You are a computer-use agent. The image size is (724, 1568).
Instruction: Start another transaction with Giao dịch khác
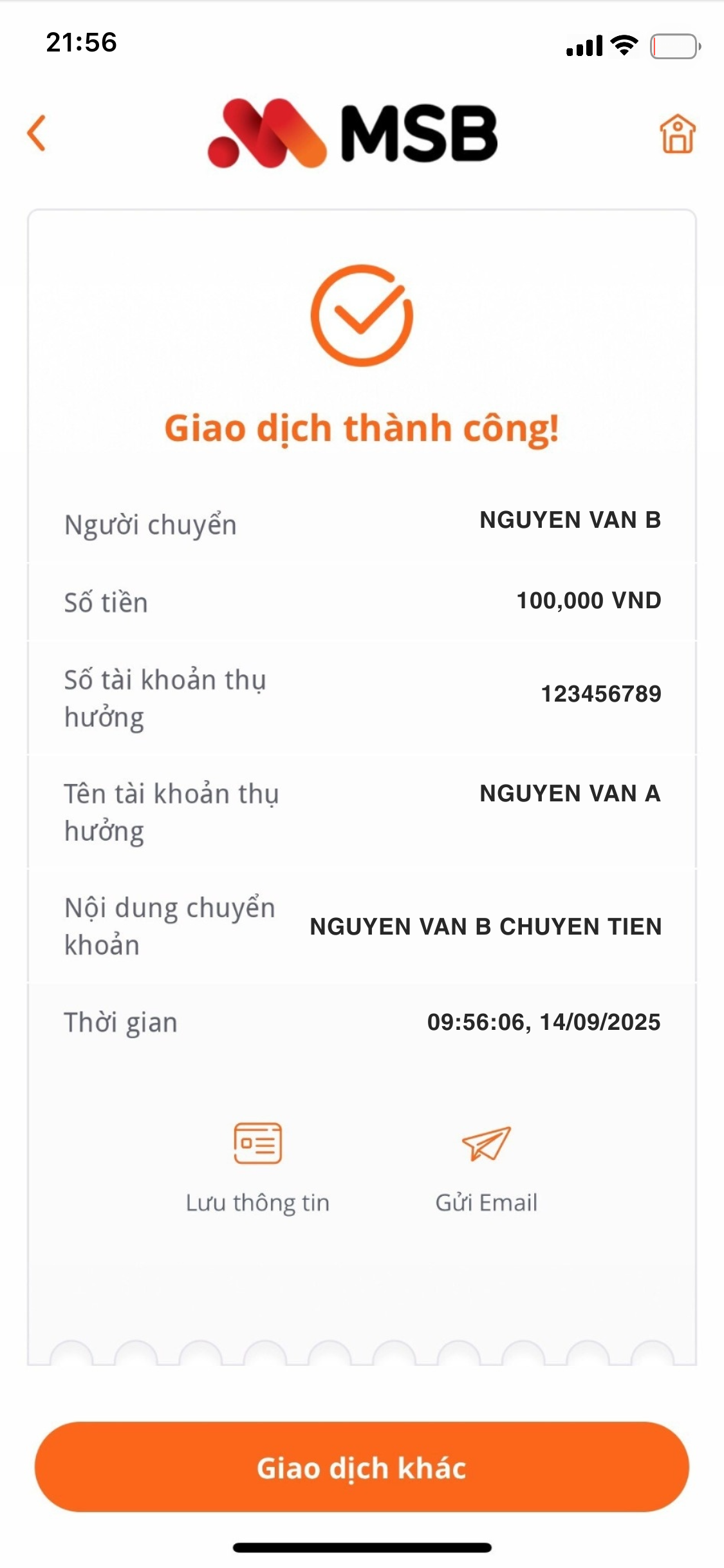click(x=362, y=1468)
